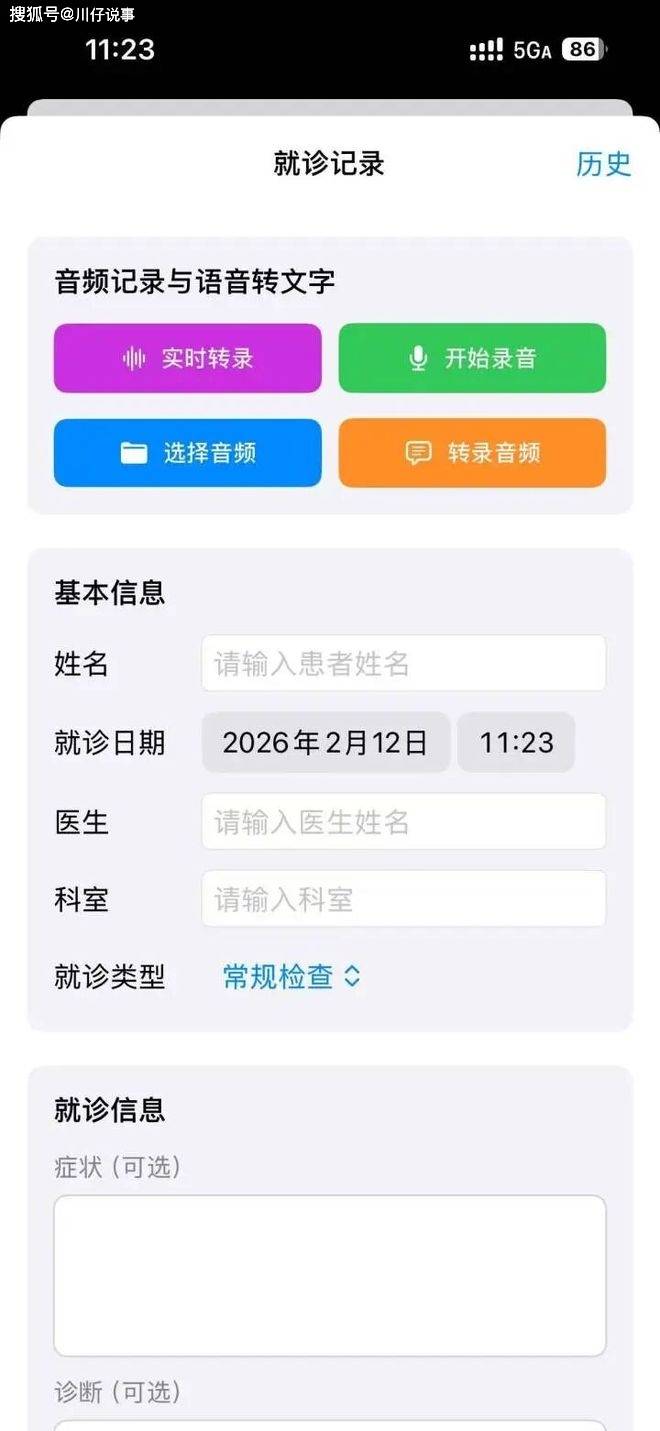This screenshot has width=660, height=1431.
Task: Focus the 医生 doctor name field
Action: pyautogui.click(x=404, y=822)
